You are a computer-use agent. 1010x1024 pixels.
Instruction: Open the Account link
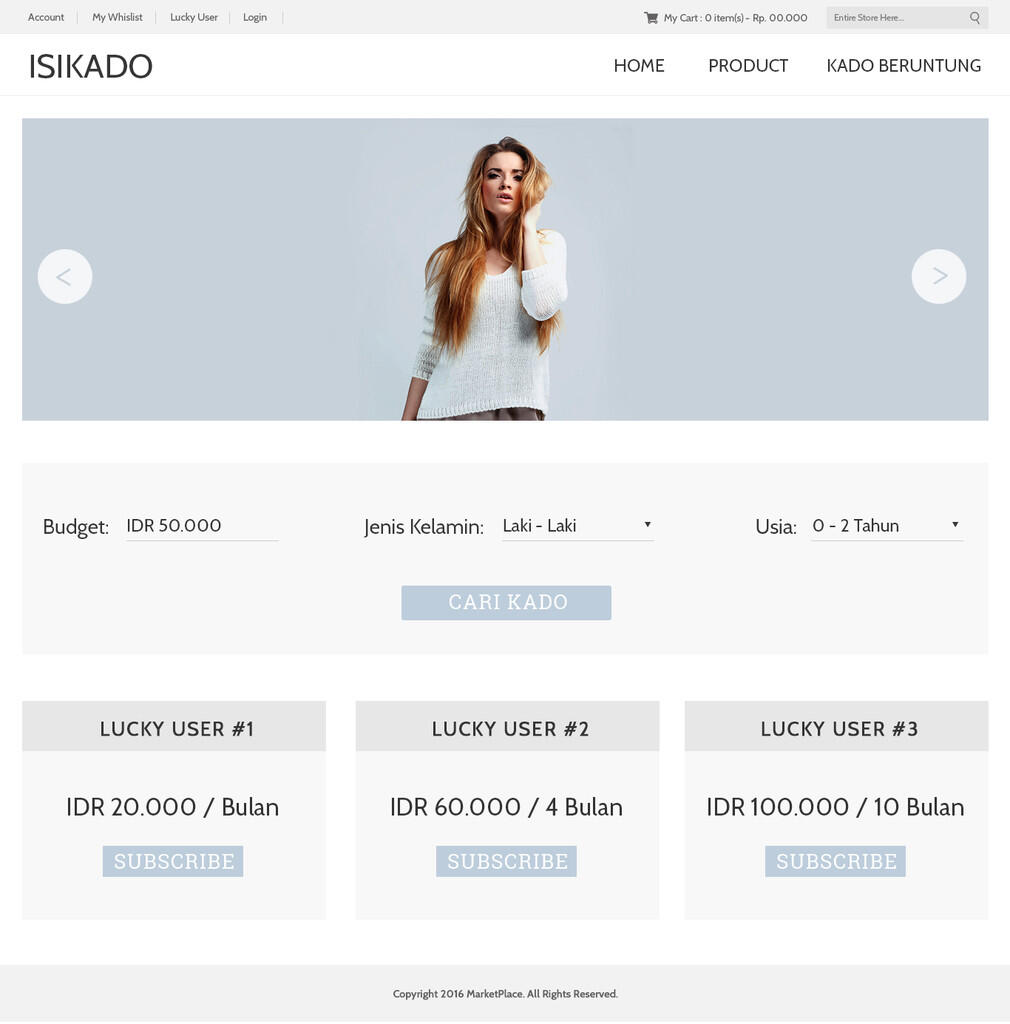pyautogui.click(x=46, y=17)
